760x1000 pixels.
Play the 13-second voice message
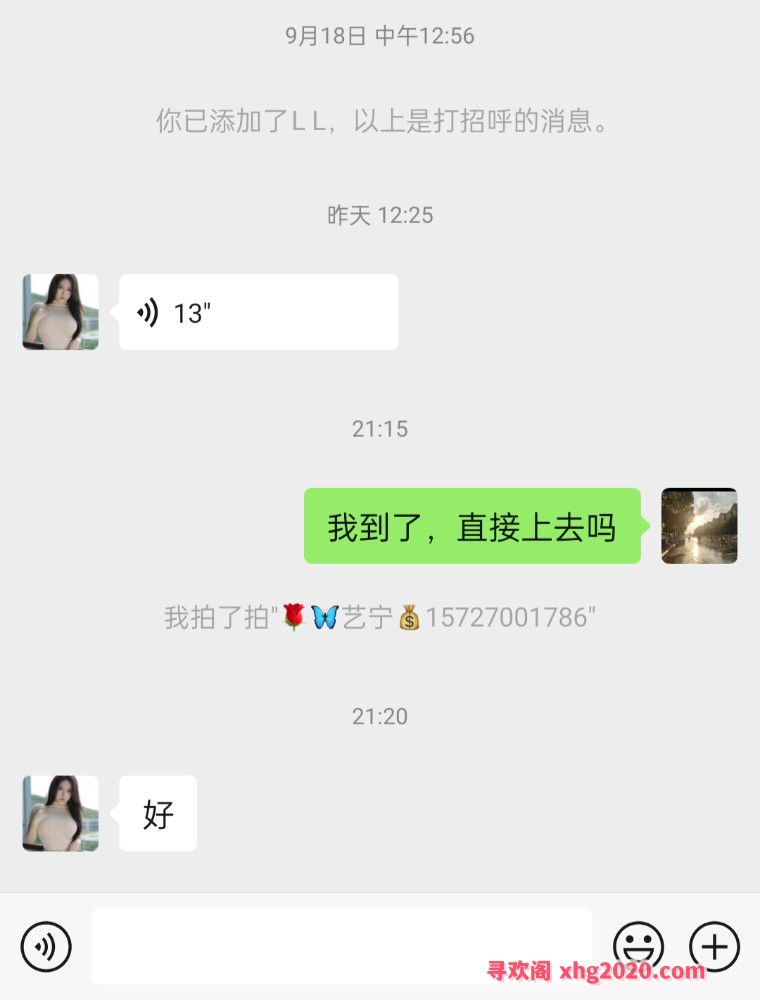258,312
